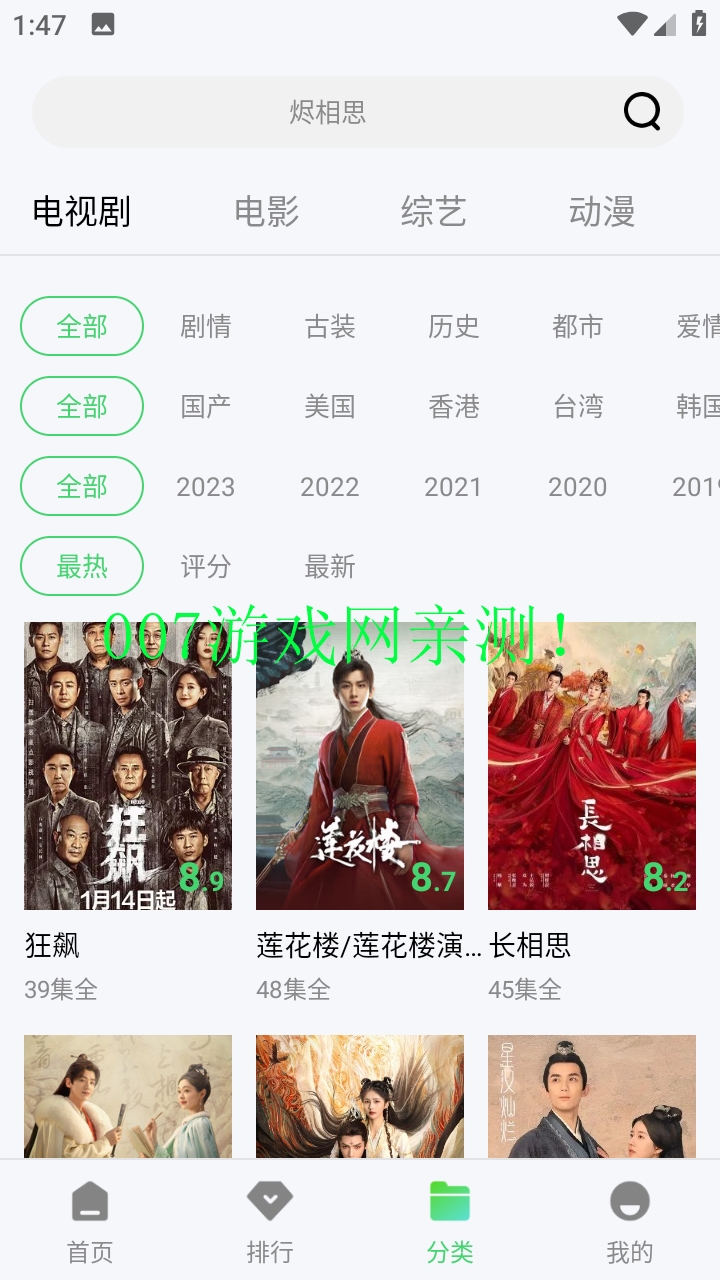720x1280 pixels.
Task: Switch to the 综艺 tab
Action: point(434,212)
